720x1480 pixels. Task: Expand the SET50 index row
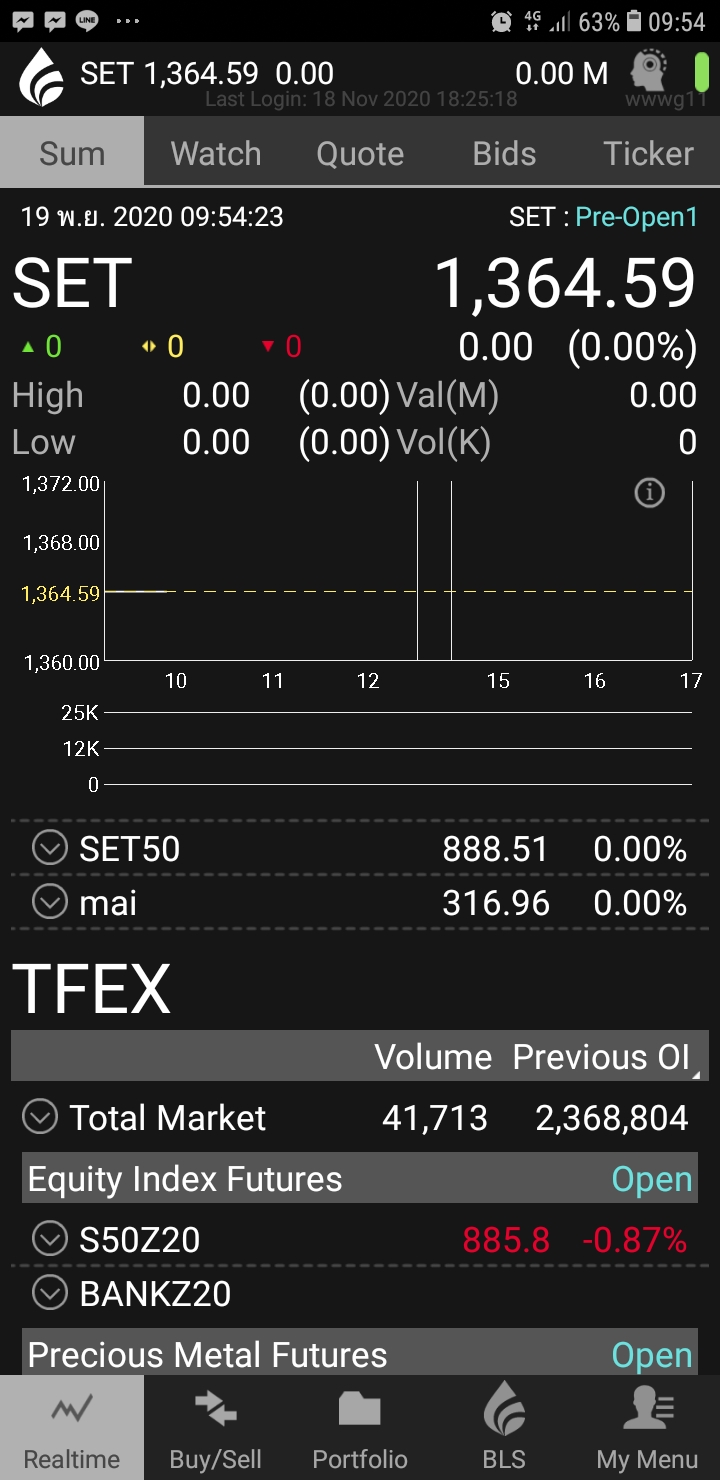click(49, 849)
